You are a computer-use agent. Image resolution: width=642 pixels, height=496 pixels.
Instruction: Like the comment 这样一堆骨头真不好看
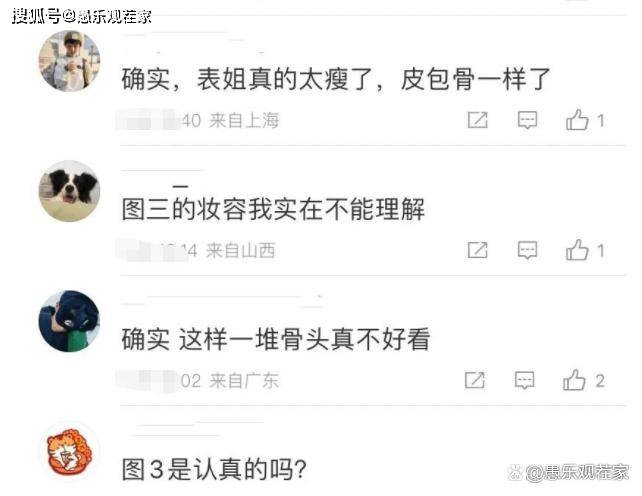575,381
